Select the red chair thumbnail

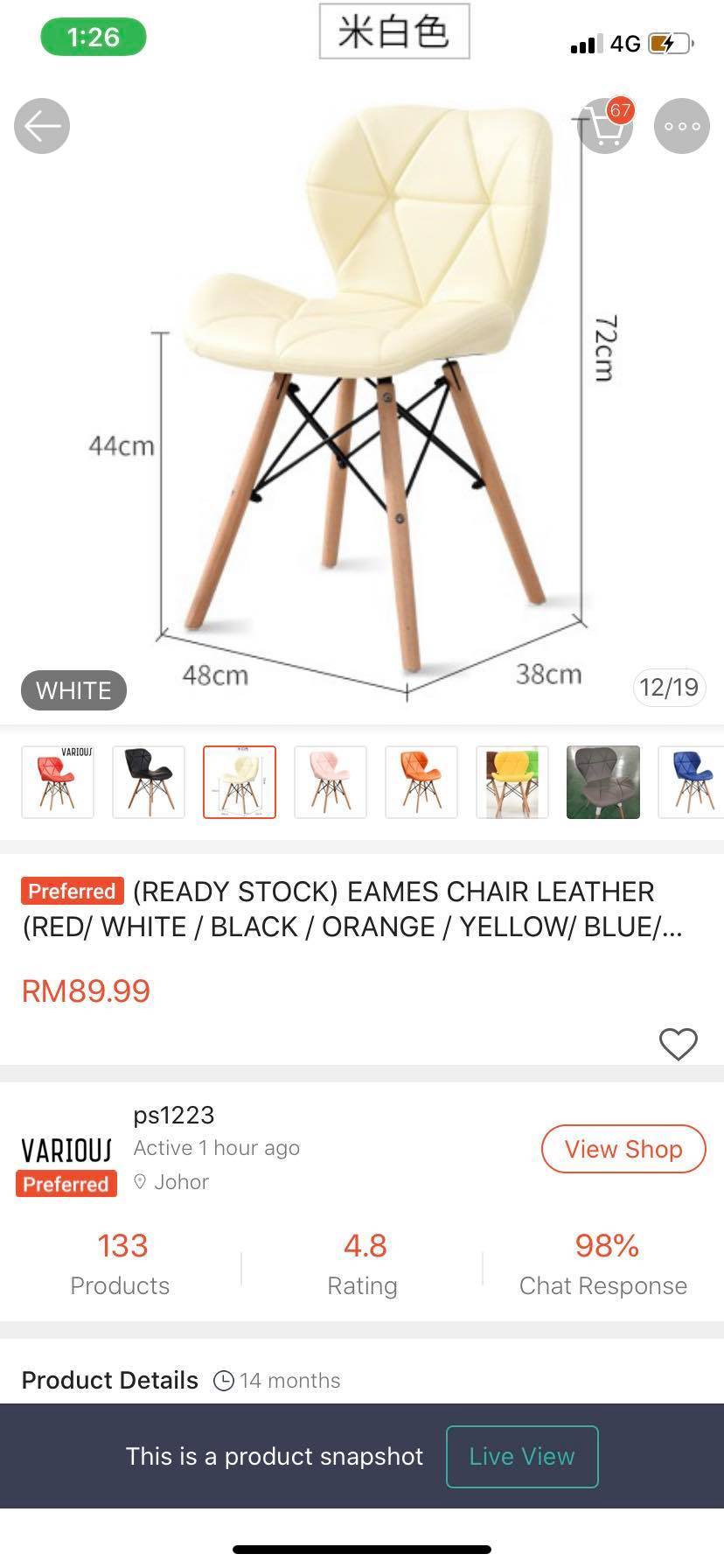(58, 782)
